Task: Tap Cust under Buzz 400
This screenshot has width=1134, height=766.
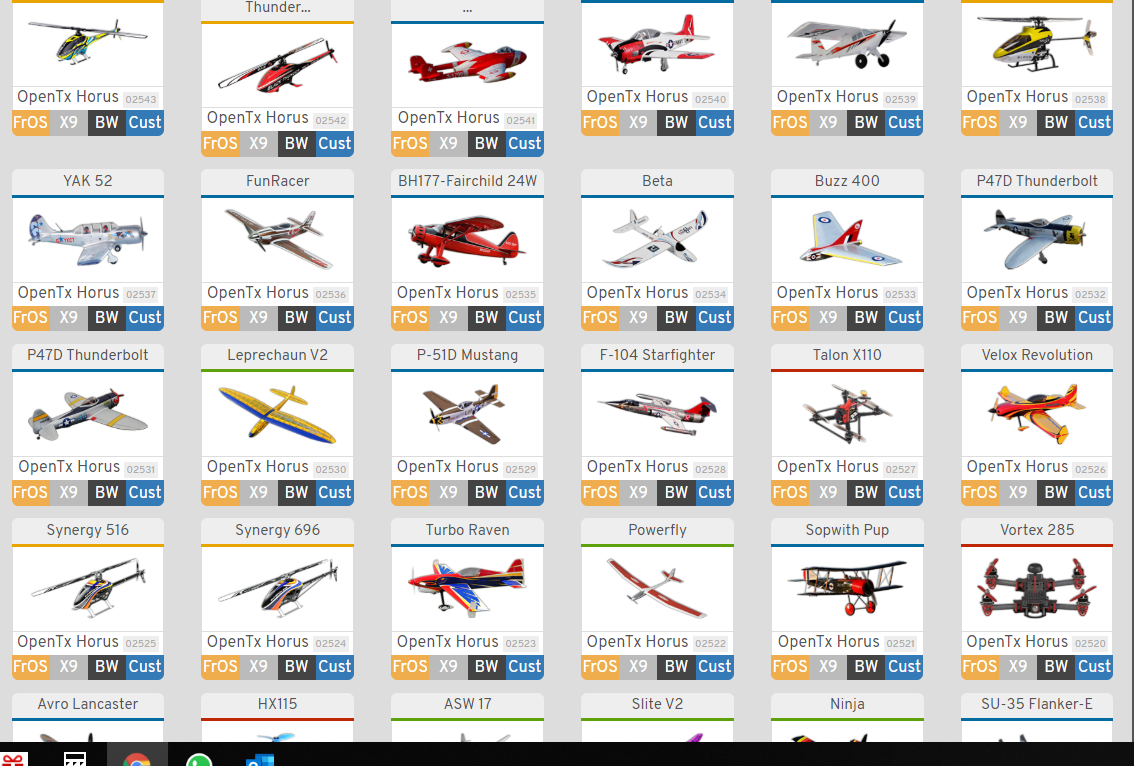Action: 904,318
